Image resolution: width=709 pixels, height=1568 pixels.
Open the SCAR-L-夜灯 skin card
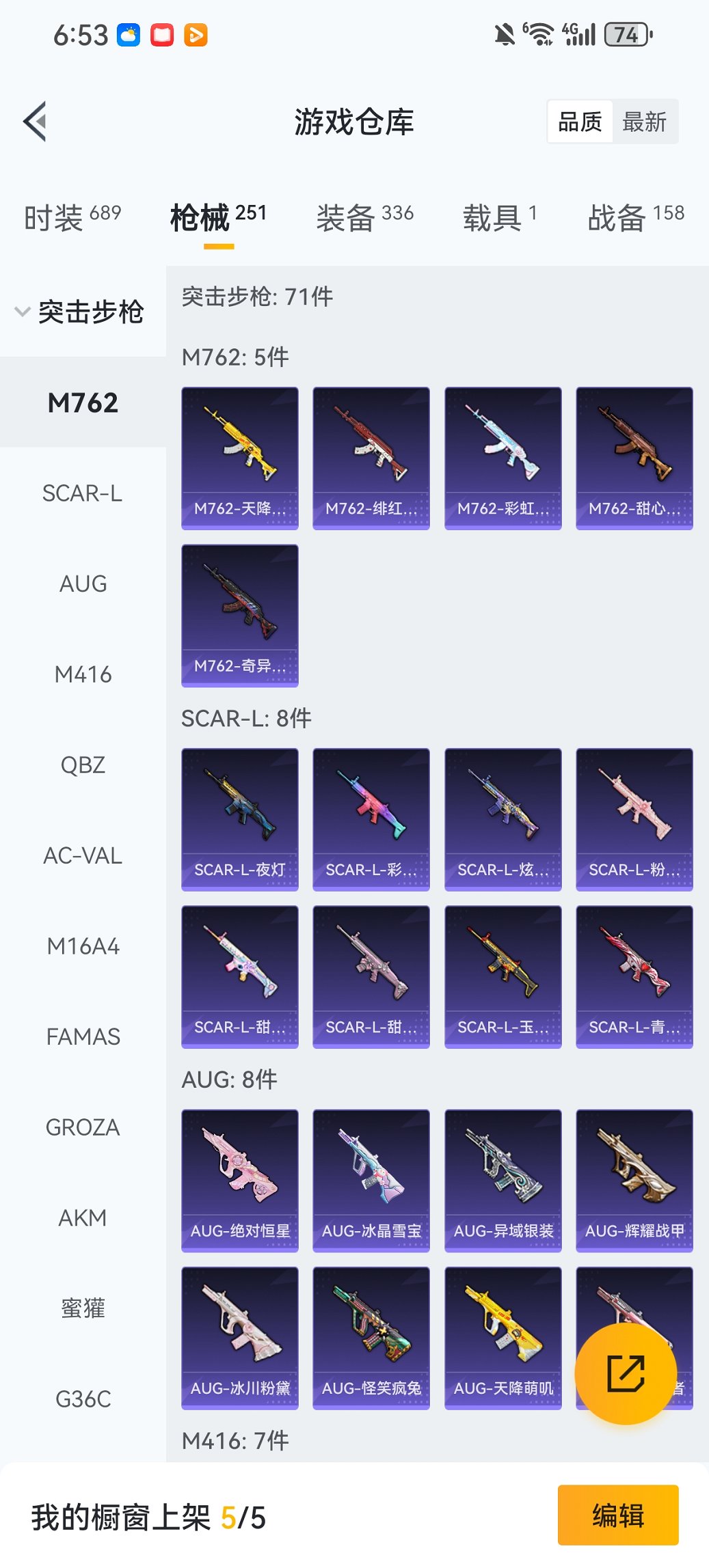pyautogui.click(x=240, y=819)
